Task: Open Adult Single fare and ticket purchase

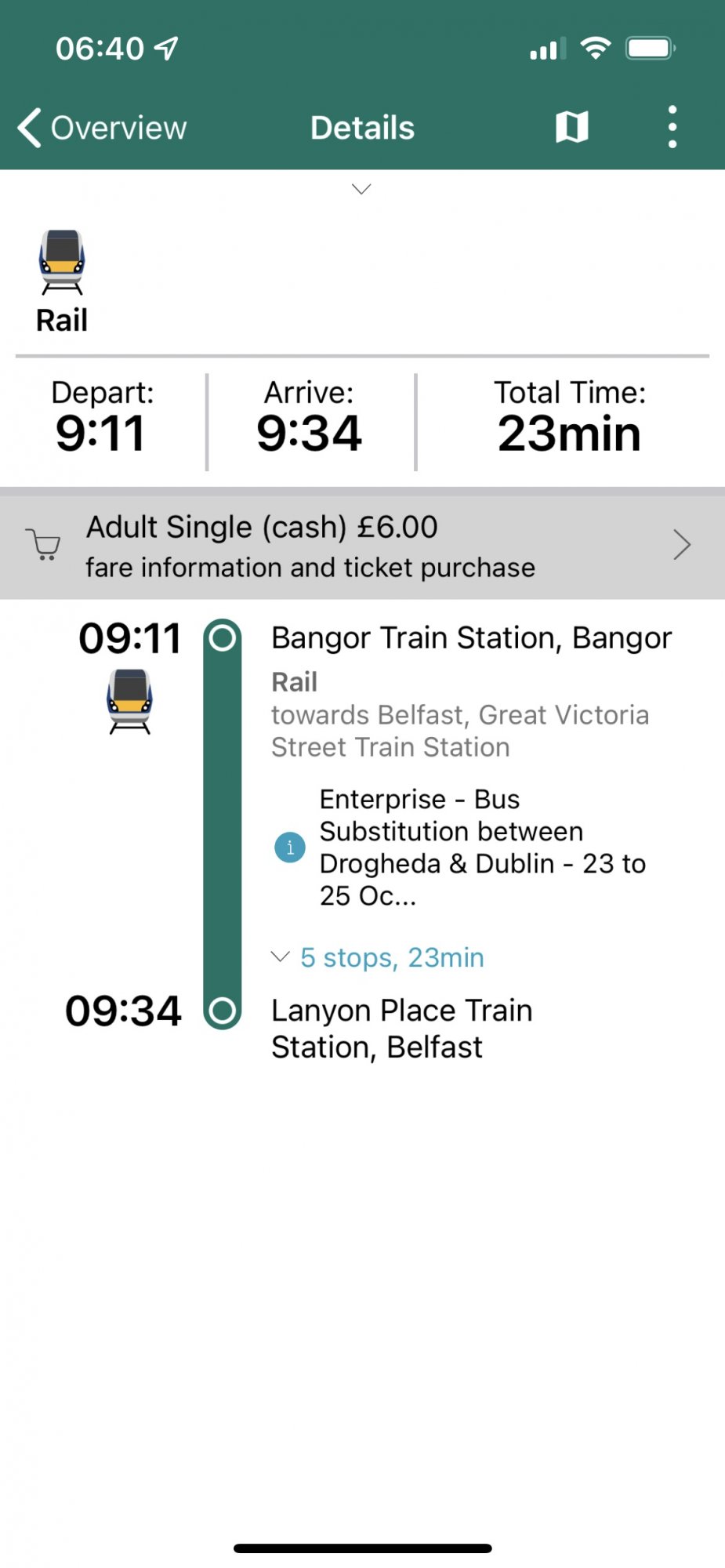Action: coord(362,546)
